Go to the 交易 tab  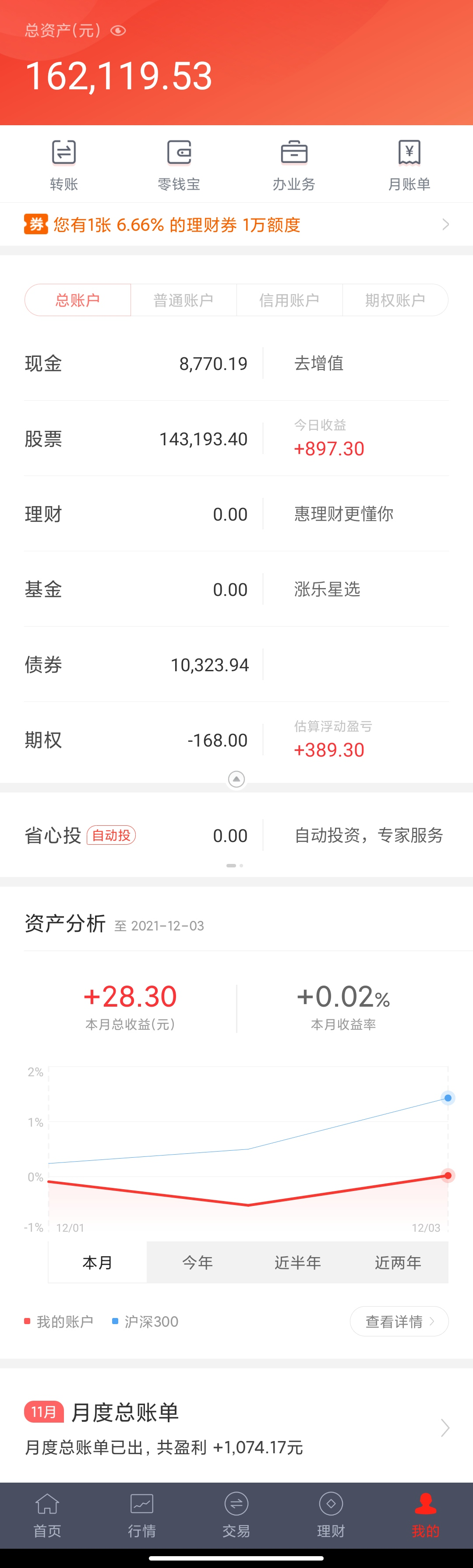pyautogui.click(x=236, y=1515)
